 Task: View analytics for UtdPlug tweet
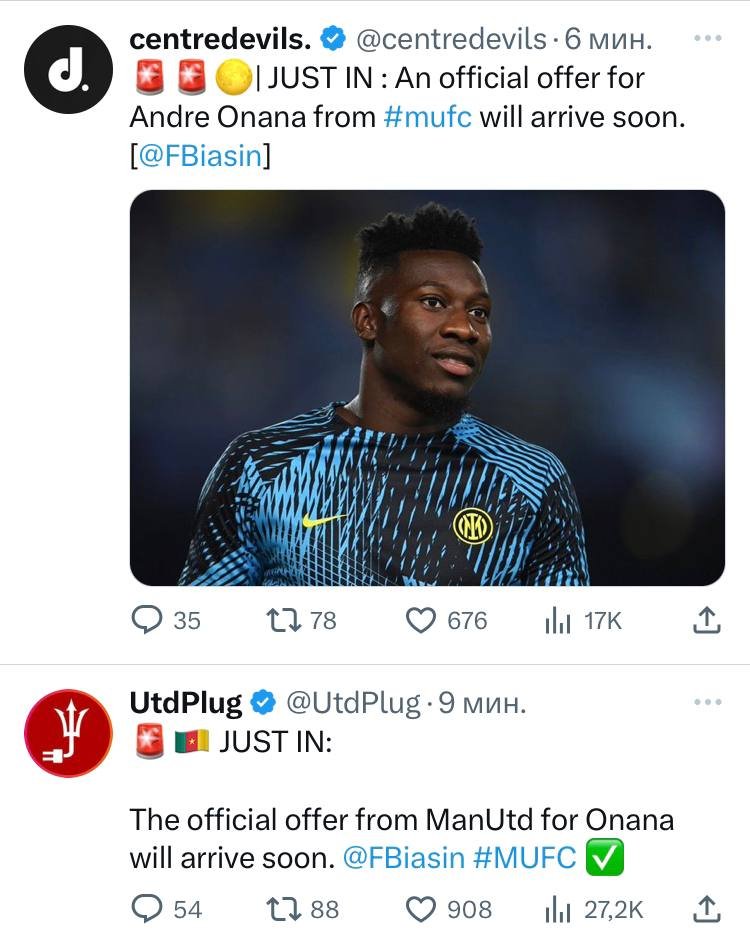tap(557, 909)
